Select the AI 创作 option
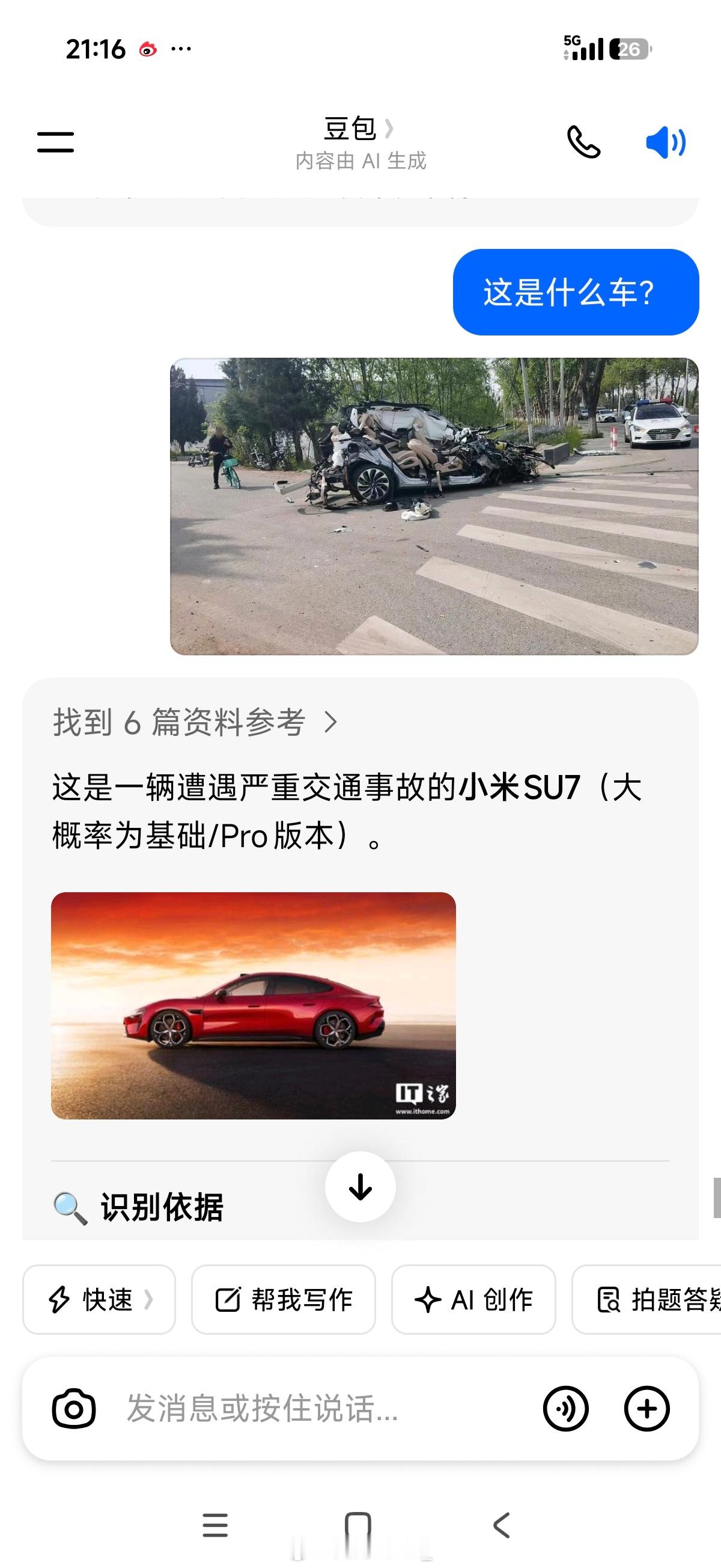 point(474,1299)
